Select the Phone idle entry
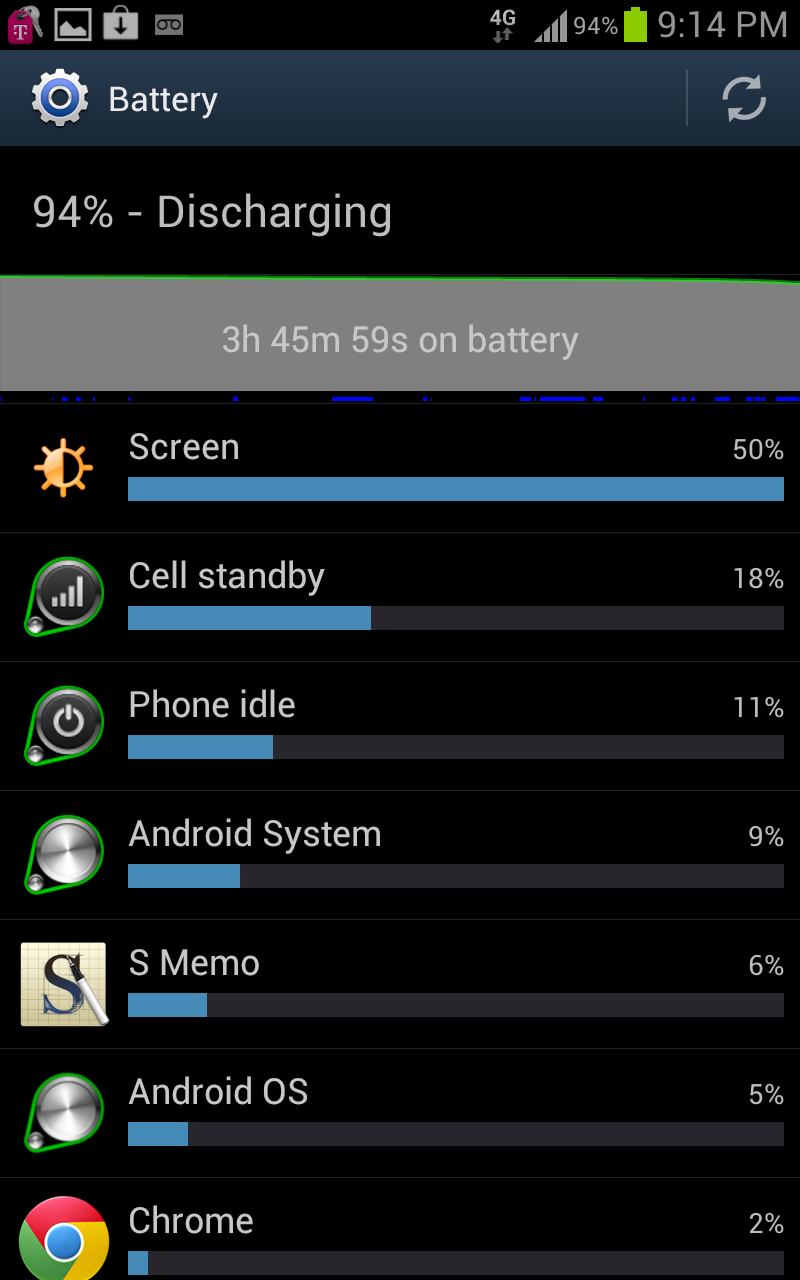The image size is (800, 1280). coord(400,726)
